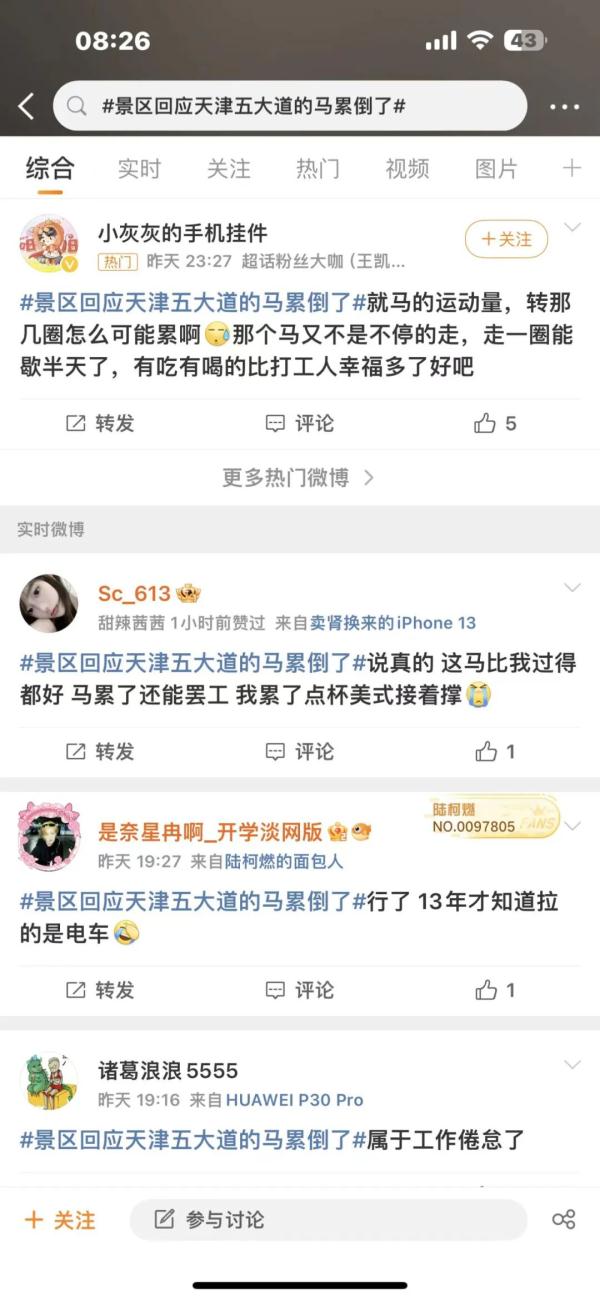Screen dimensions: 600x1300
Task: Switch to the 关注 tab
Action: [x=228, y=169]
